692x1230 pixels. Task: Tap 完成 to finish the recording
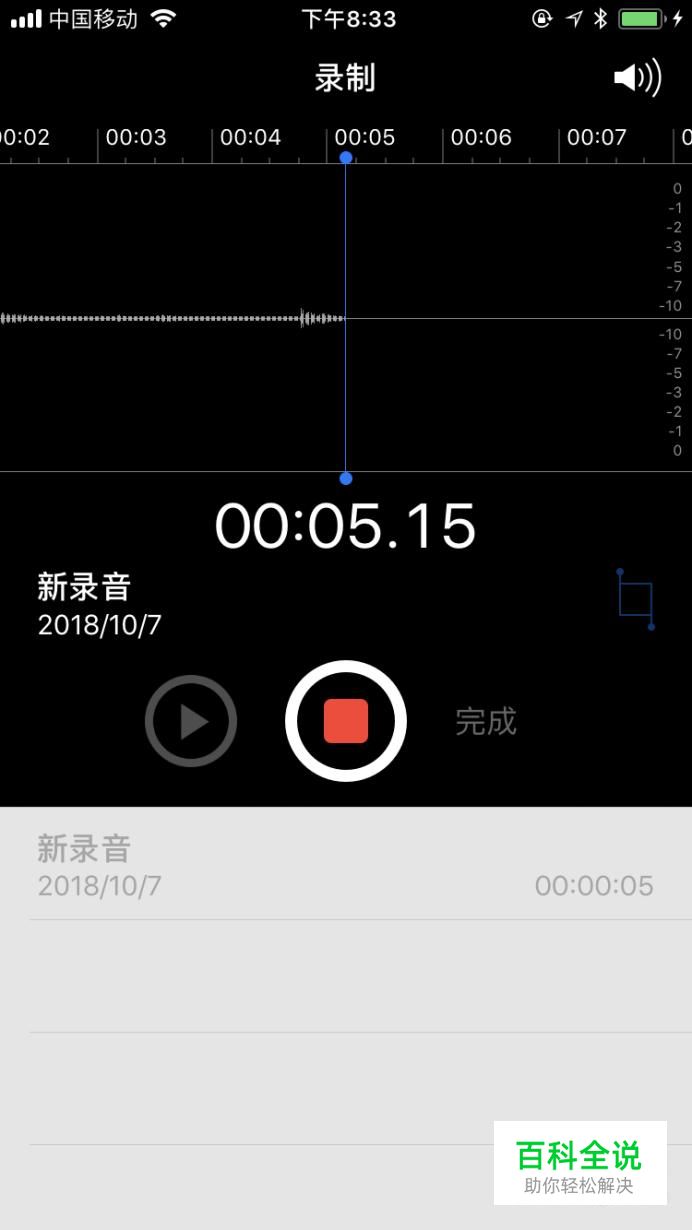tap(486, 721)
